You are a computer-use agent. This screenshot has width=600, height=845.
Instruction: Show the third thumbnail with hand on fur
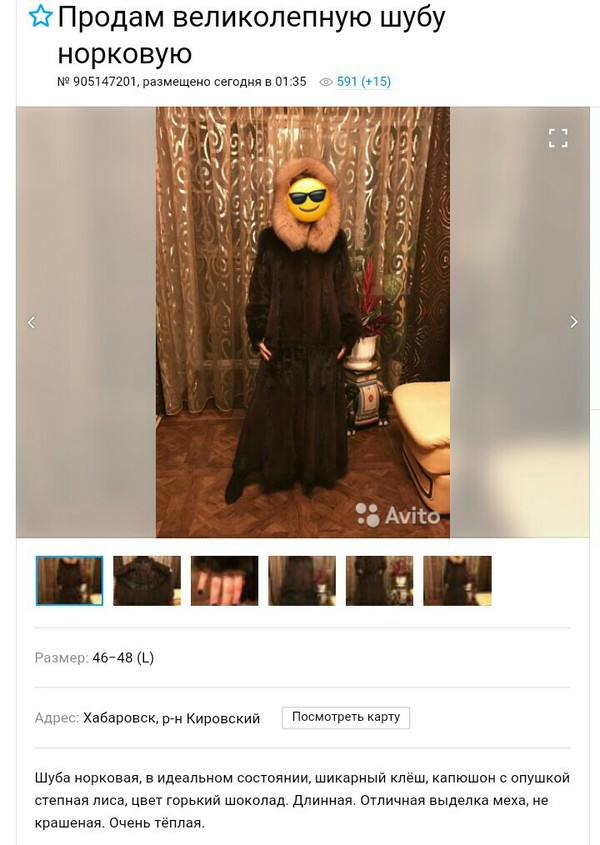coord(224,581)
